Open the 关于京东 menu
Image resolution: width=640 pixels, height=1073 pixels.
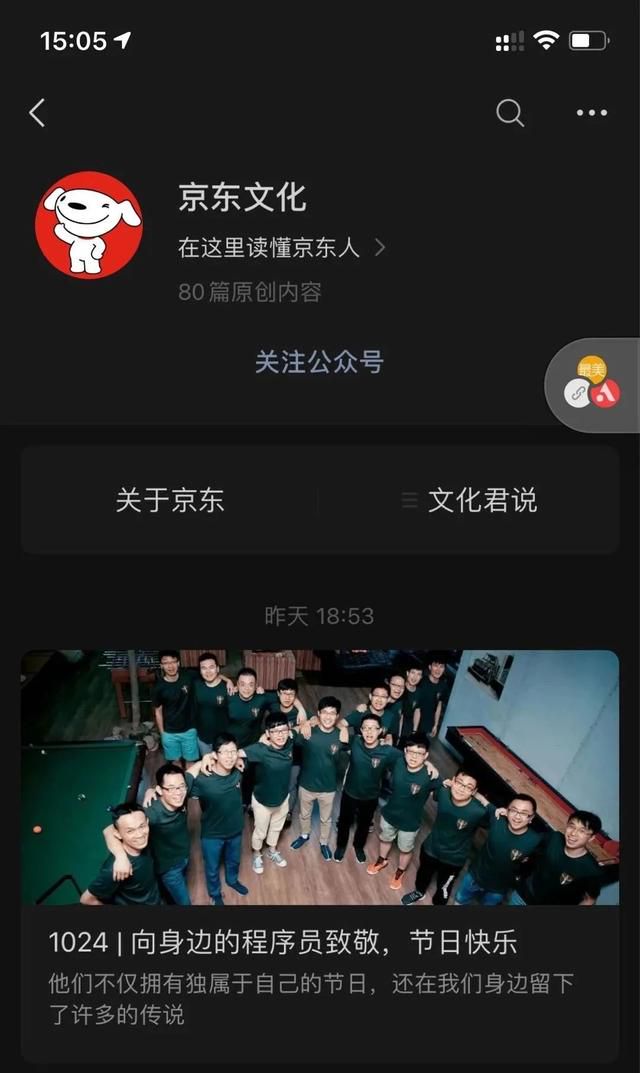[x=170, y=500]
